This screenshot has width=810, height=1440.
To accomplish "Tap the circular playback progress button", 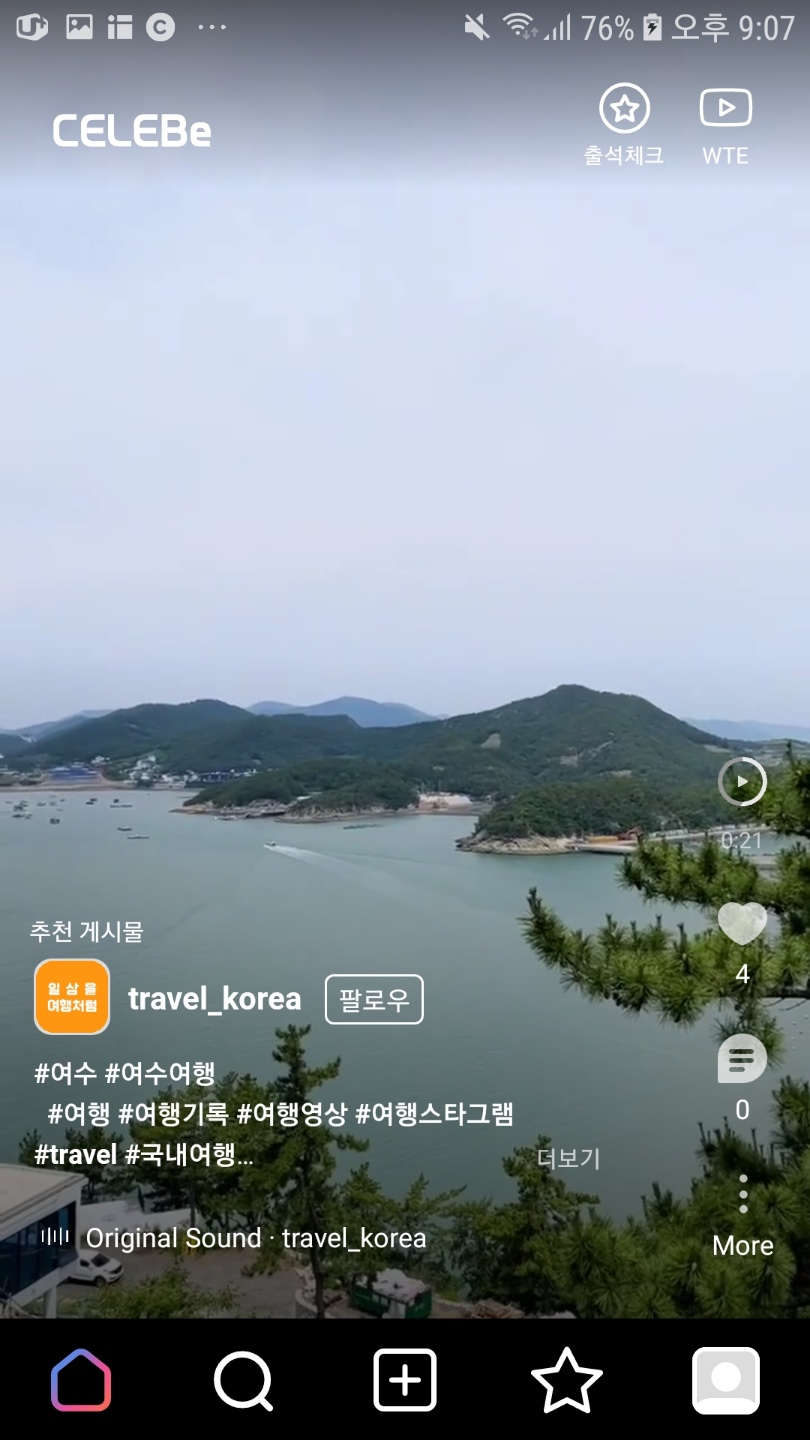I will 742,782.
